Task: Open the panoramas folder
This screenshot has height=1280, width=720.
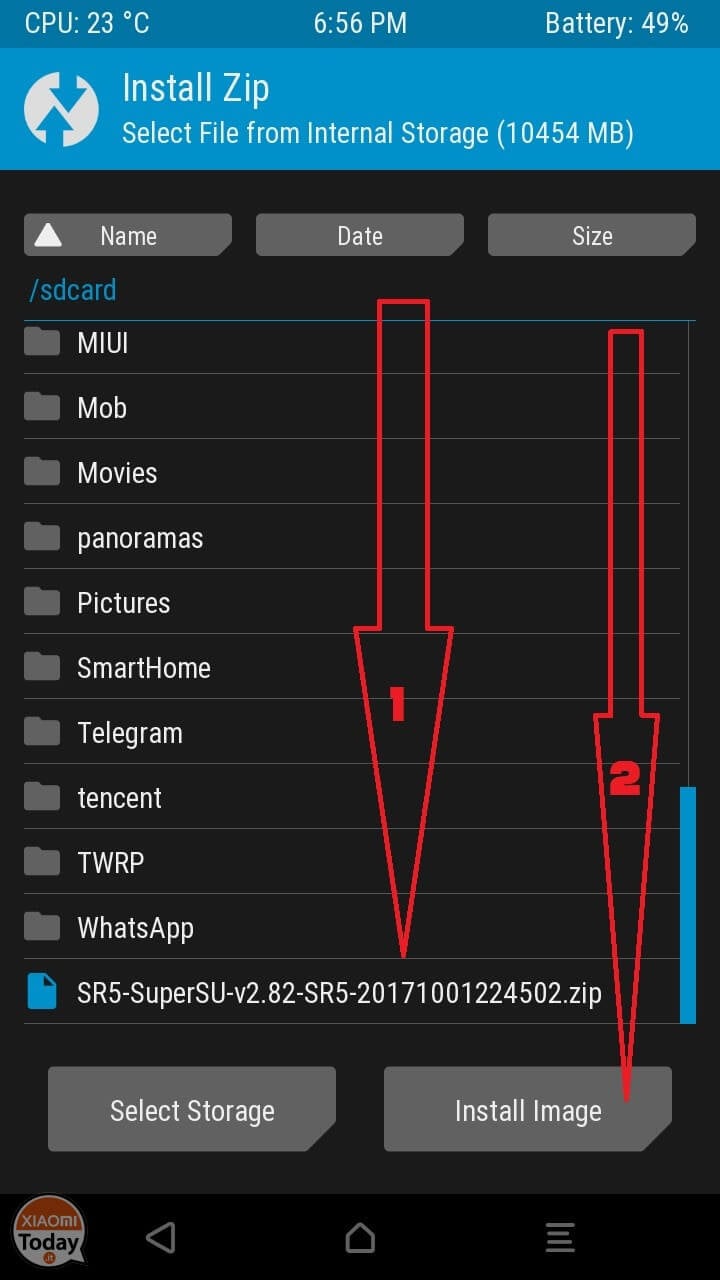Action: 352,537
